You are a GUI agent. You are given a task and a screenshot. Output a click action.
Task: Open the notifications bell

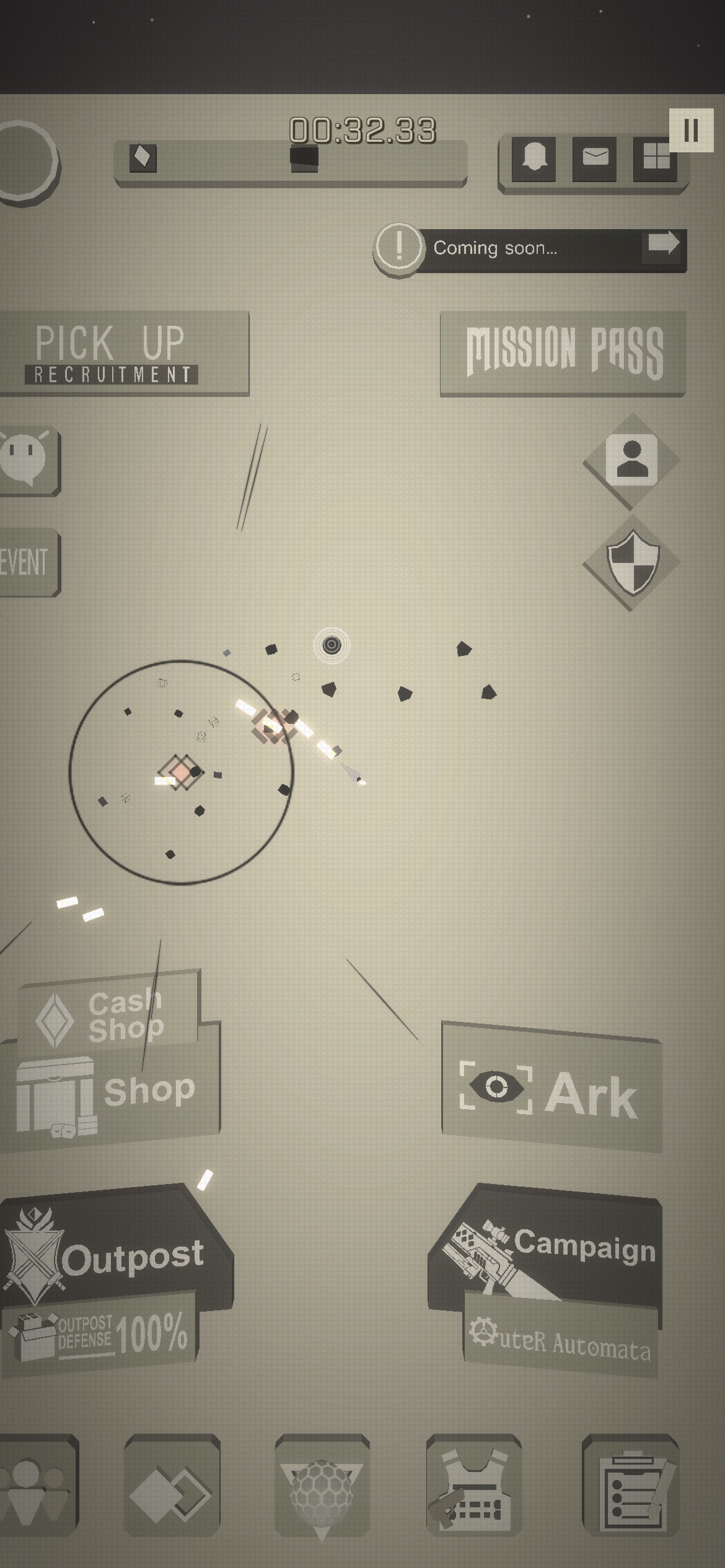pyautogui.click(x=534, y=158)
